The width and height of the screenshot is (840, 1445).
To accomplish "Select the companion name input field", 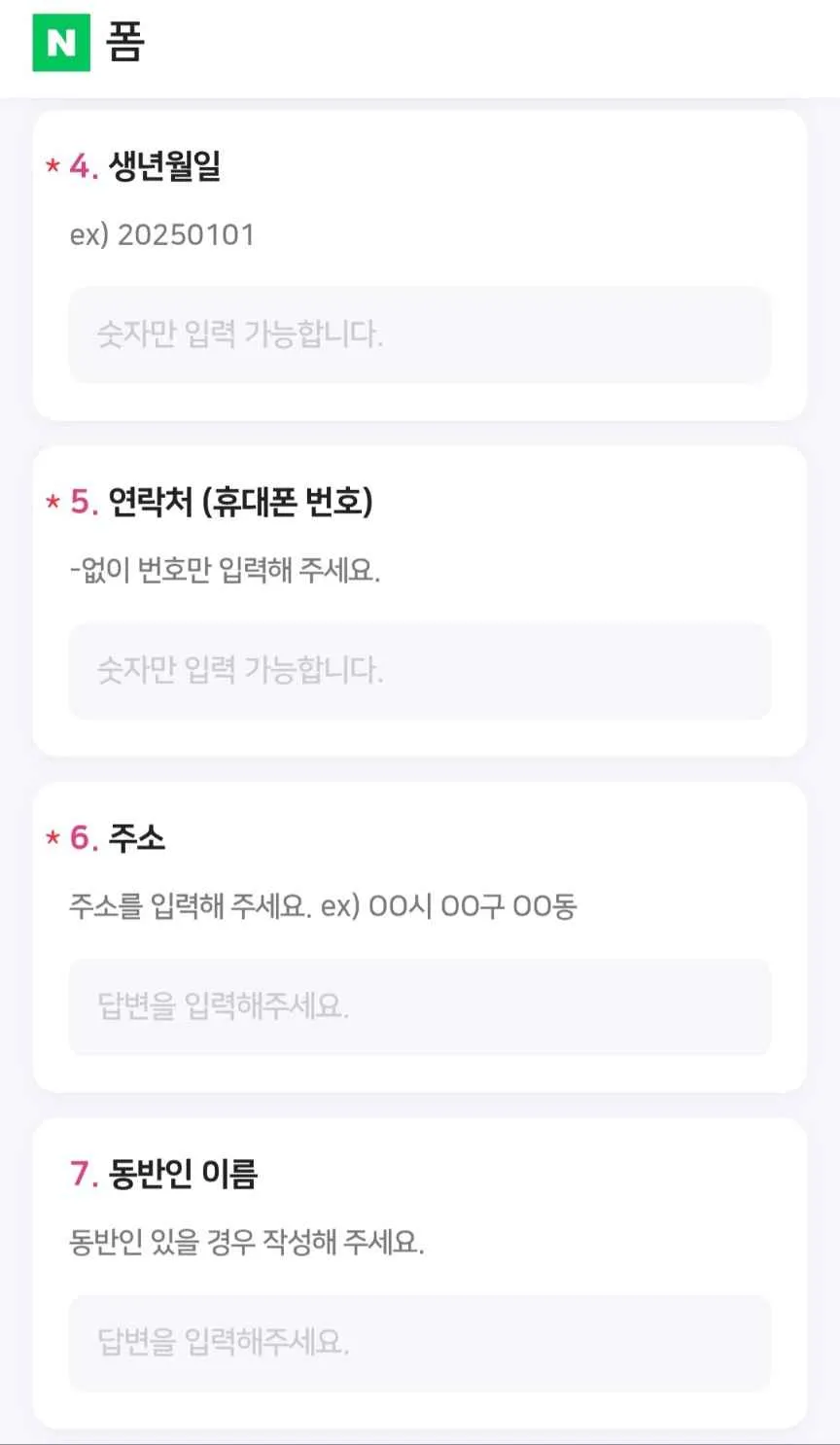I will [418, 1343].
